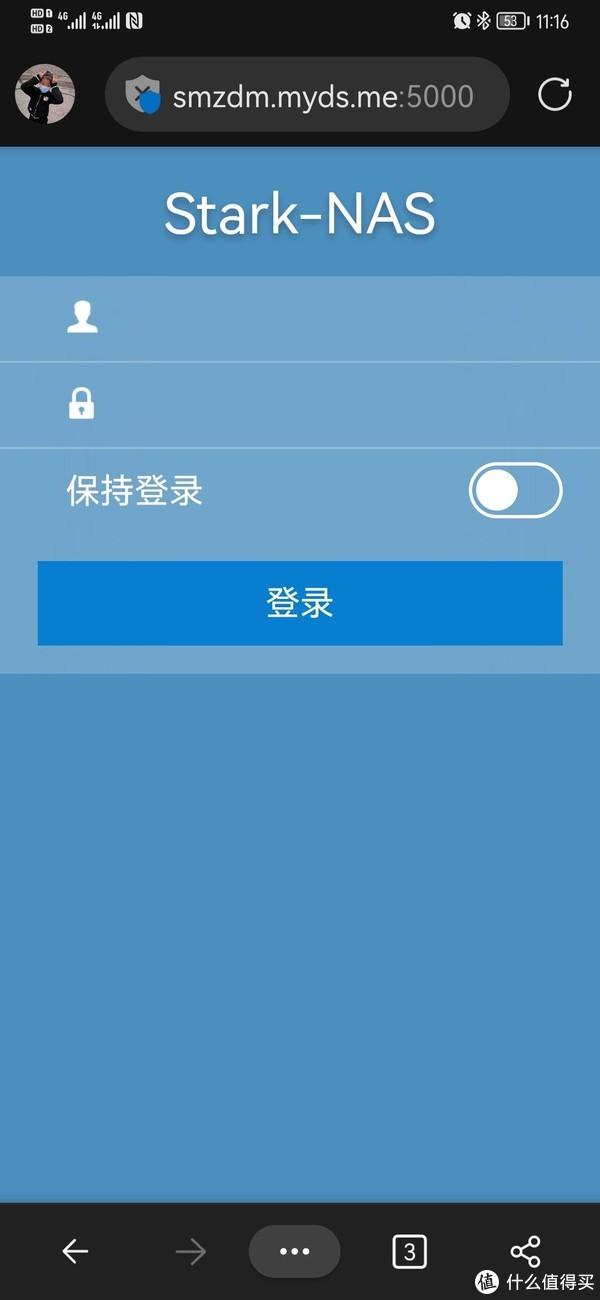Focus the password field with the lock icon

tap(300, 405)
